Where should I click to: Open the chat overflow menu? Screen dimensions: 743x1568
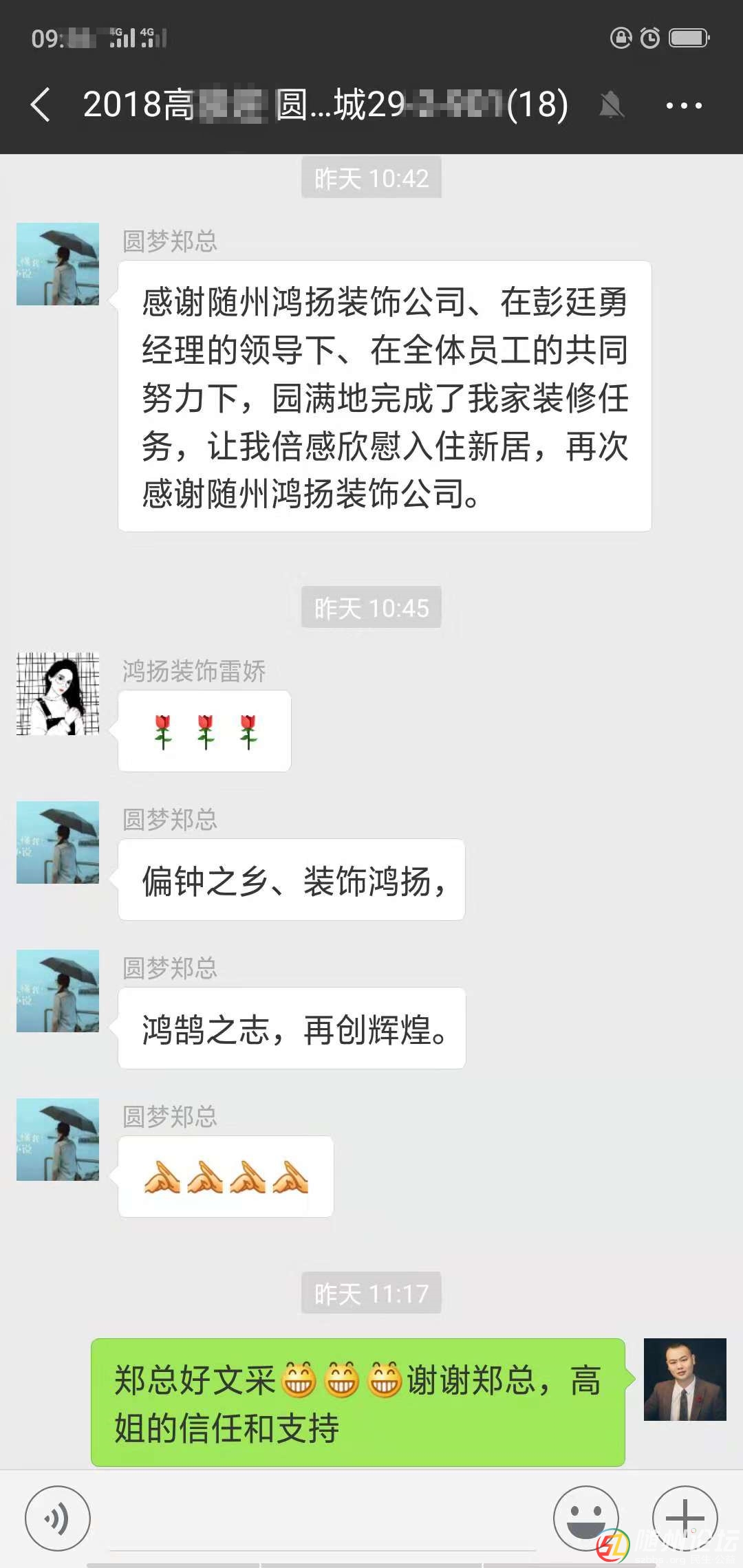683,105
